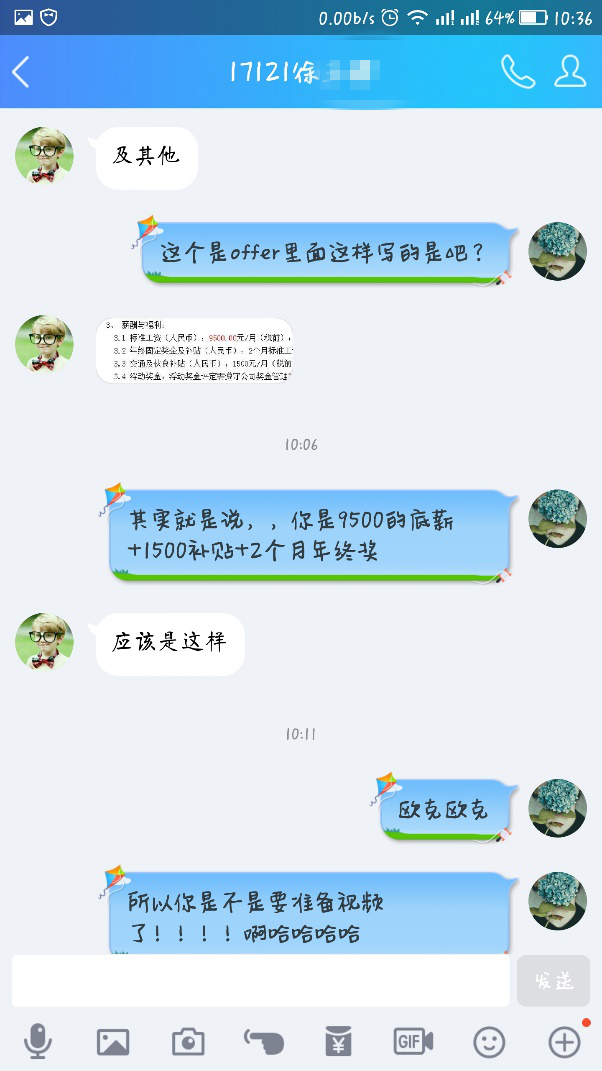602x1071 pixels.
Task: Open the salary screenshot image in chat
Action: 195,350
